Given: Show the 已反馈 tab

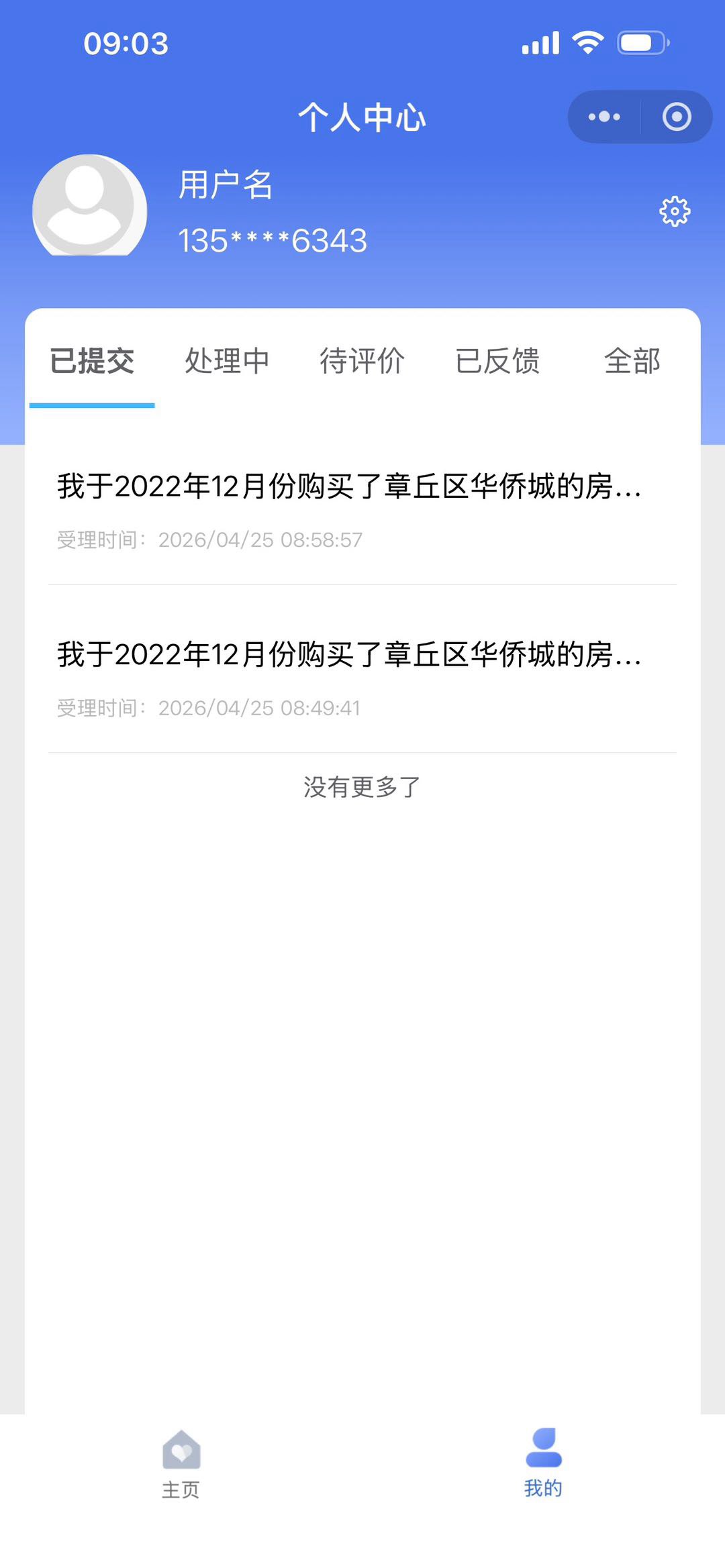Looking at the screenshot, I should click(x=497, y=361).
